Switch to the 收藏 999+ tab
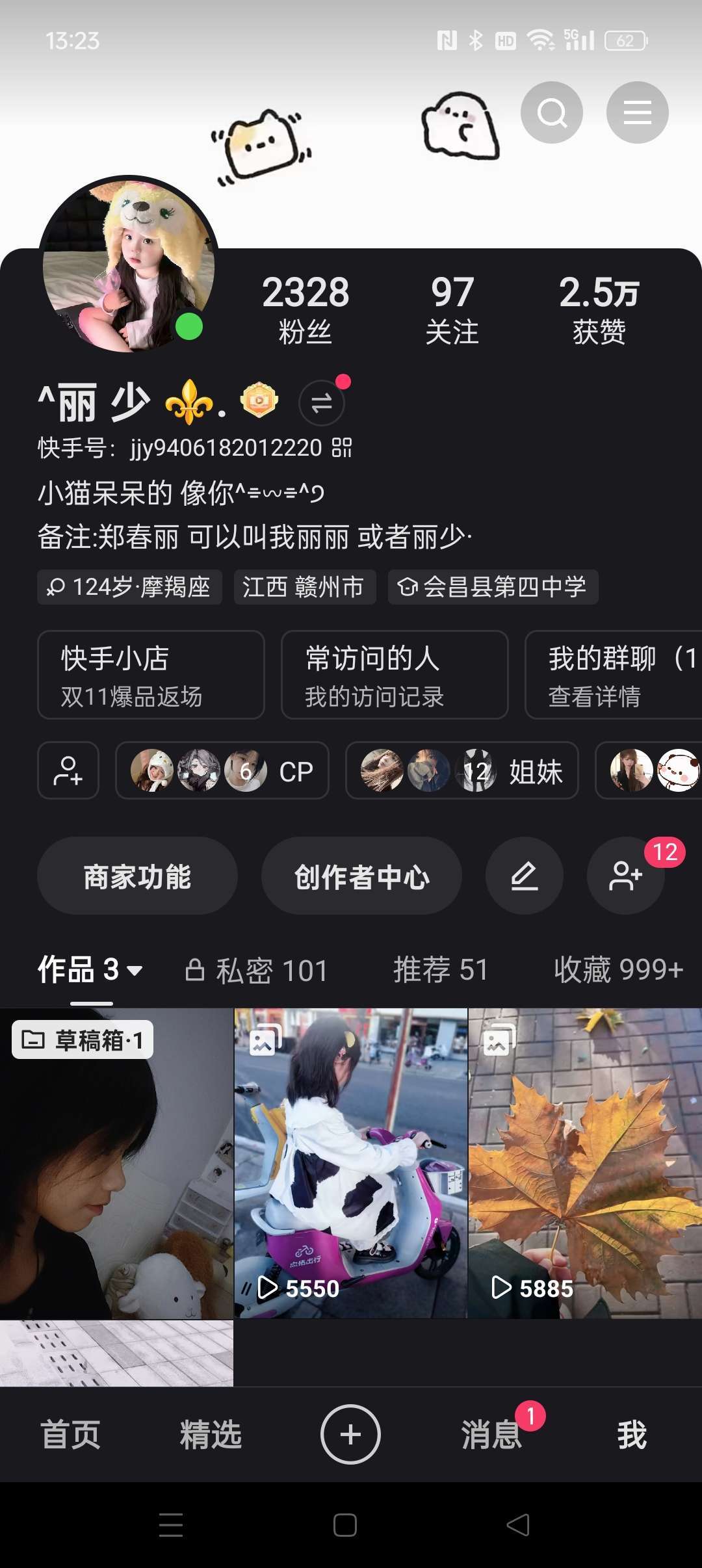This screenshot has height=1568, width=702. 618,970
